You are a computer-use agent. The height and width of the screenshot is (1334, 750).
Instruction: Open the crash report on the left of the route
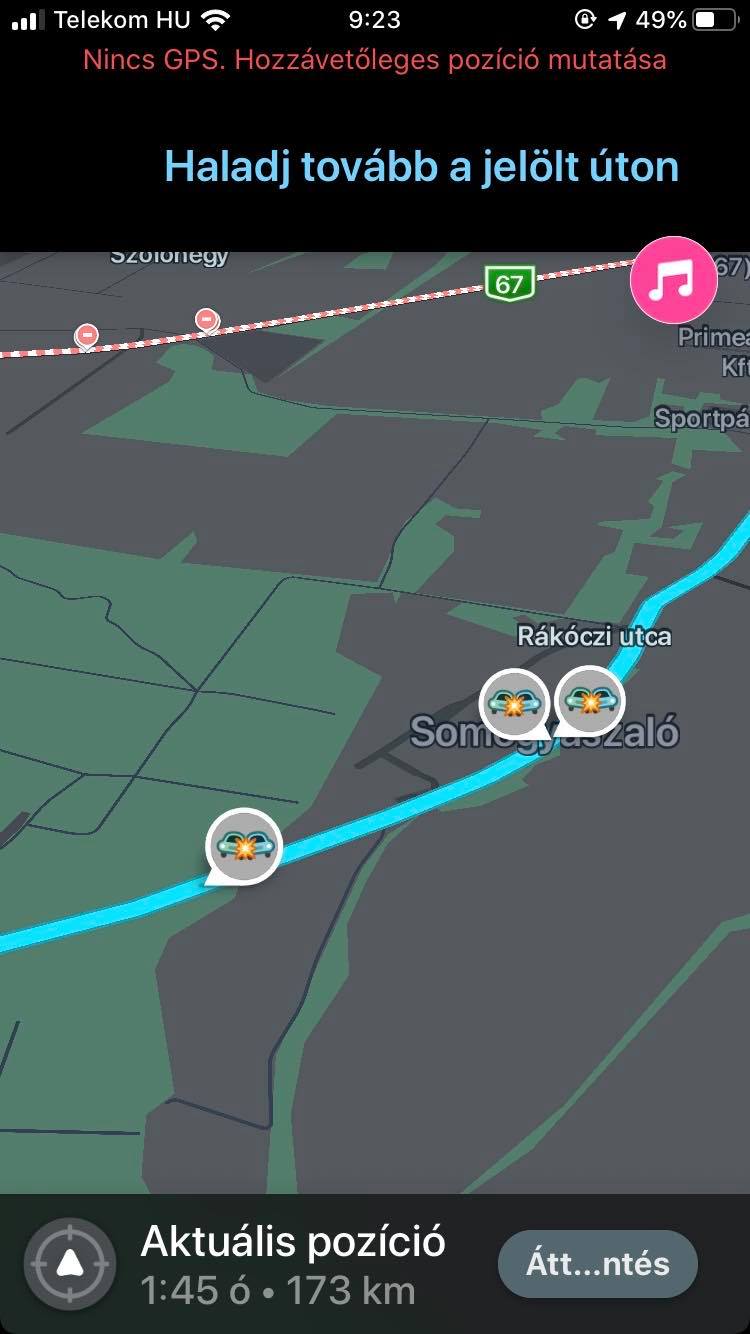[x=243, y=846]
